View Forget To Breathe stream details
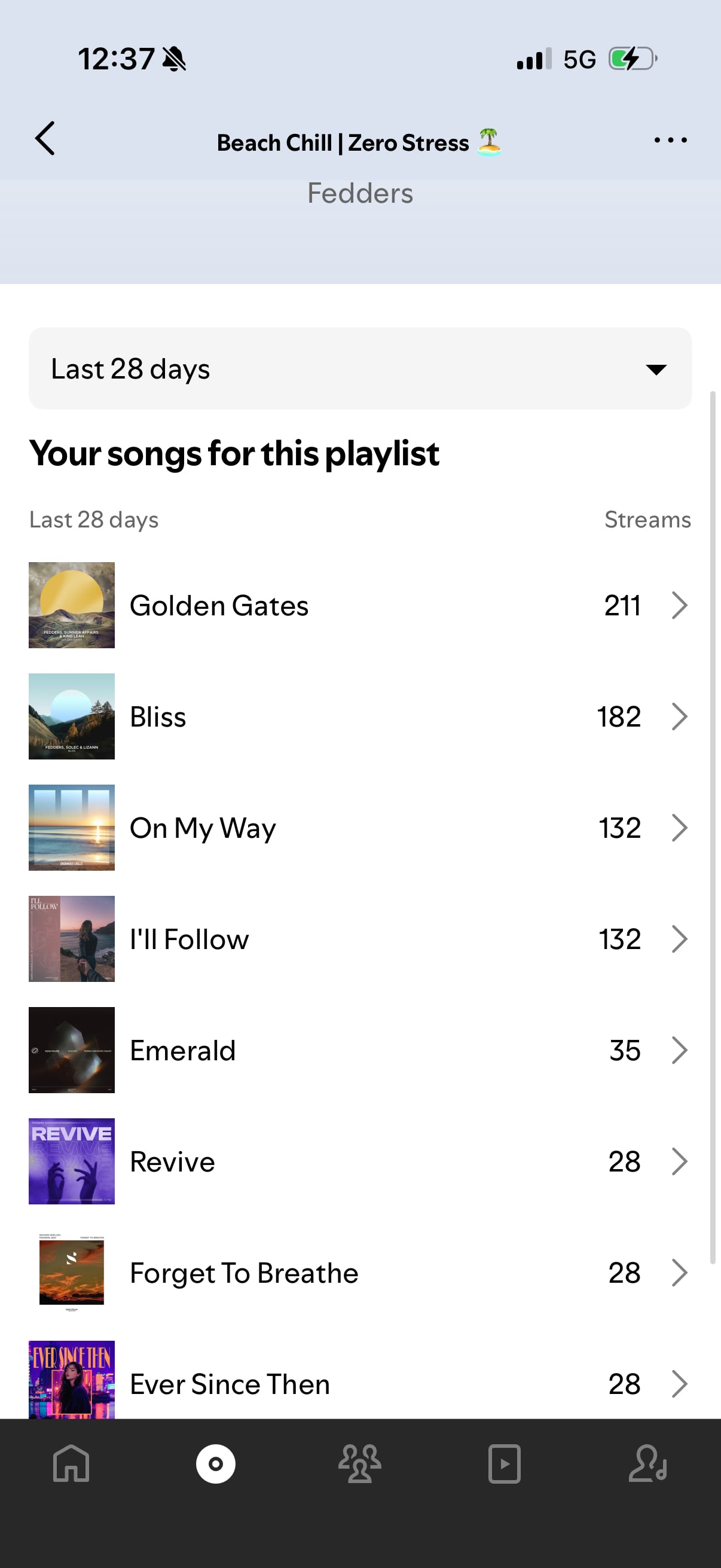The image size is (721, 1568). click(359, 1273)
